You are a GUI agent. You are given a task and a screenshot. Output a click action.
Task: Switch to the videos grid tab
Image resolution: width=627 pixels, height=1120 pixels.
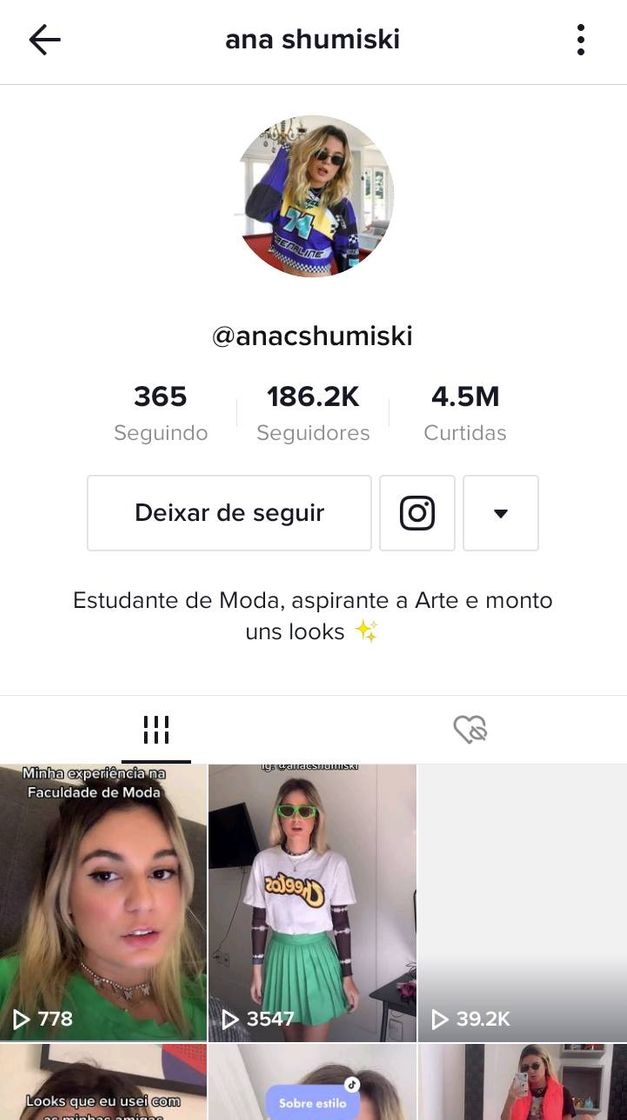pos(156,730)
